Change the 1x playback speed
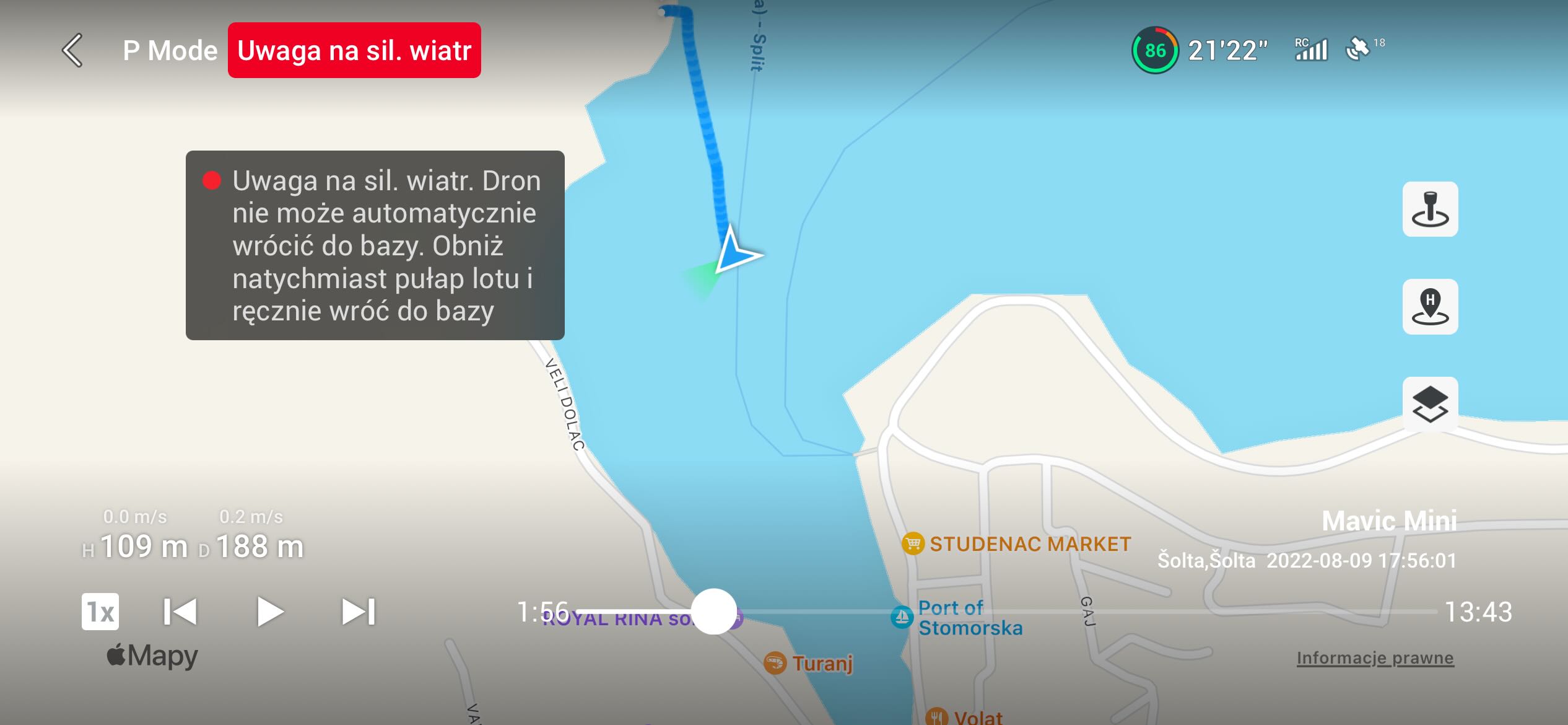 pos(100,612)
